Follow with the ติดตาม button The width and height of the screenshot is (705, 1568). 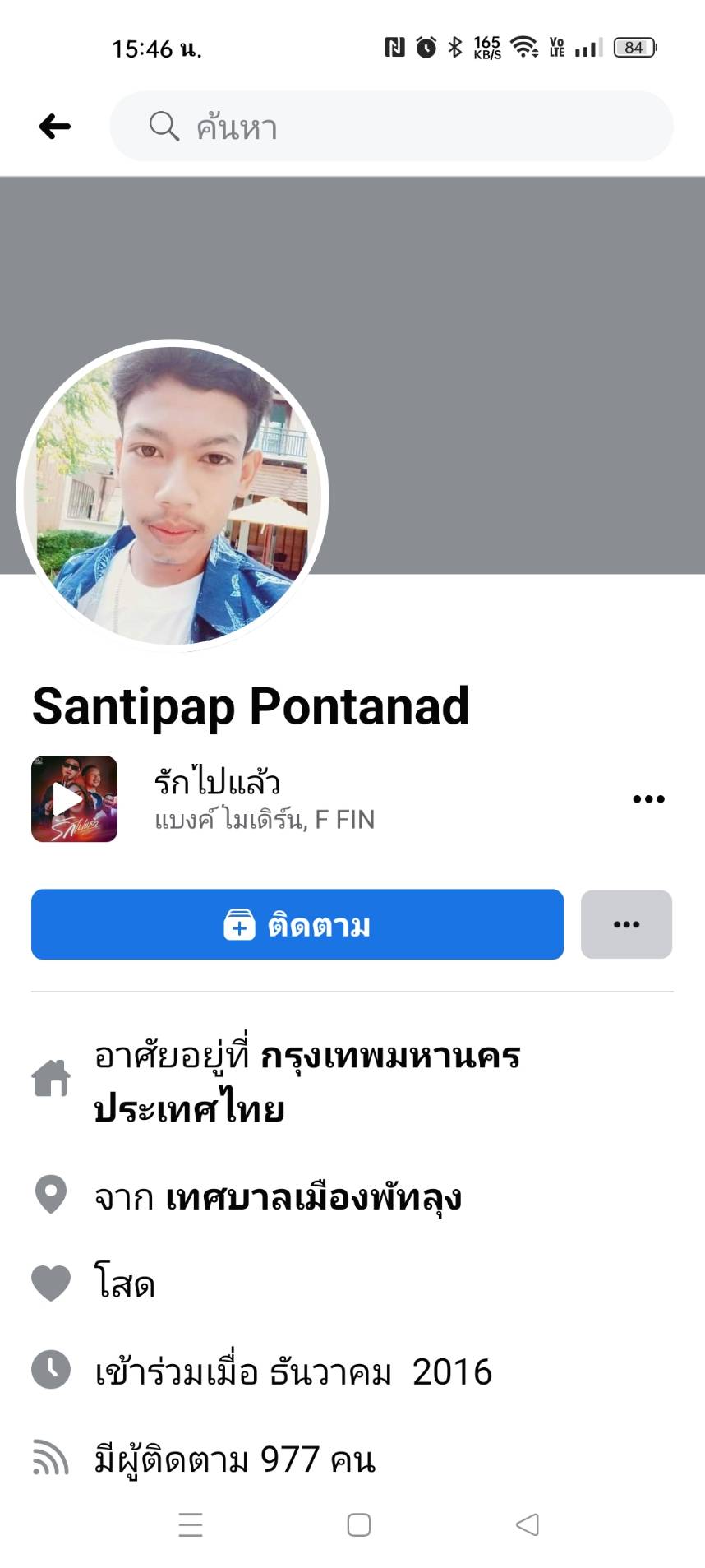tap(297, 924)
